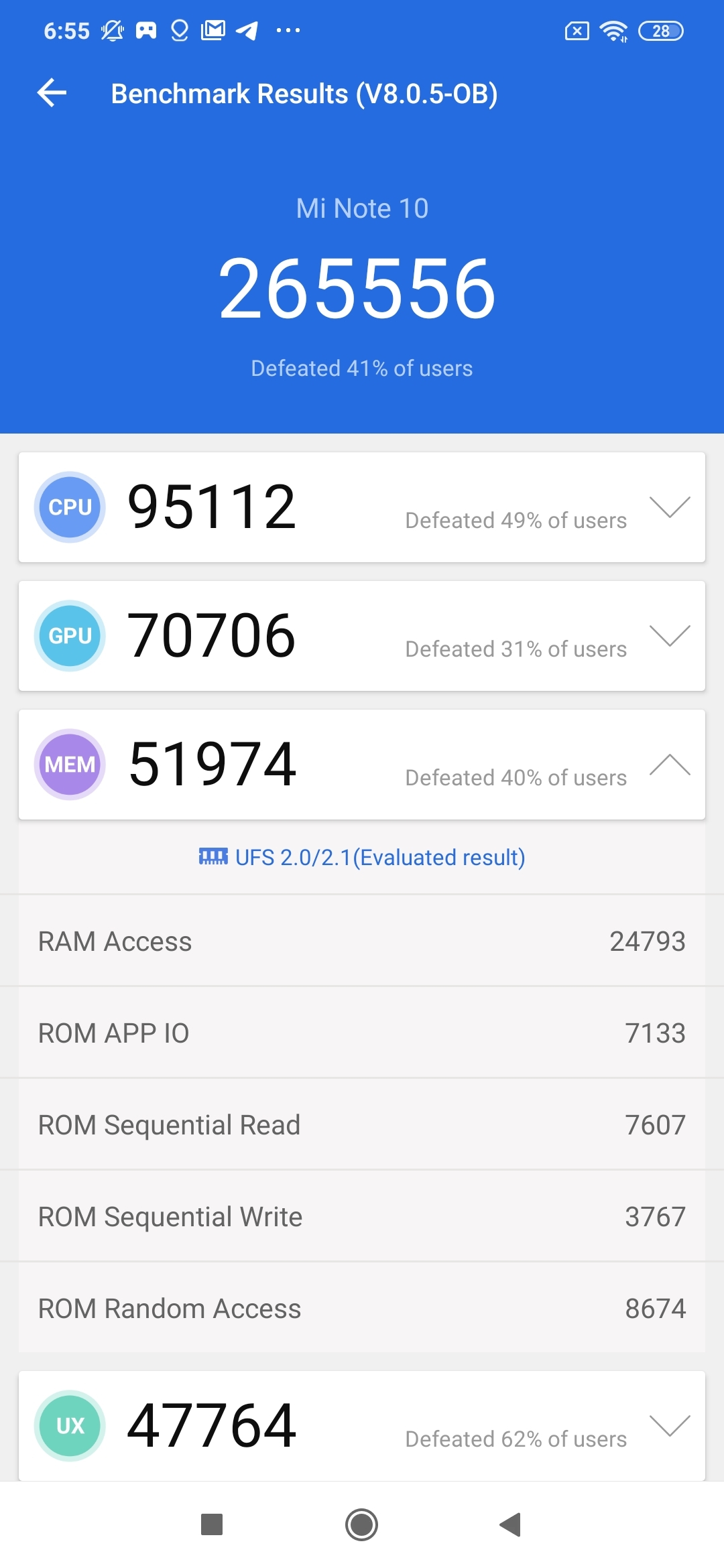Viewport: 724px width, 1568px height.
Task: Tap the ROM Sequential Write row
Action: [x=362, y=1216]
